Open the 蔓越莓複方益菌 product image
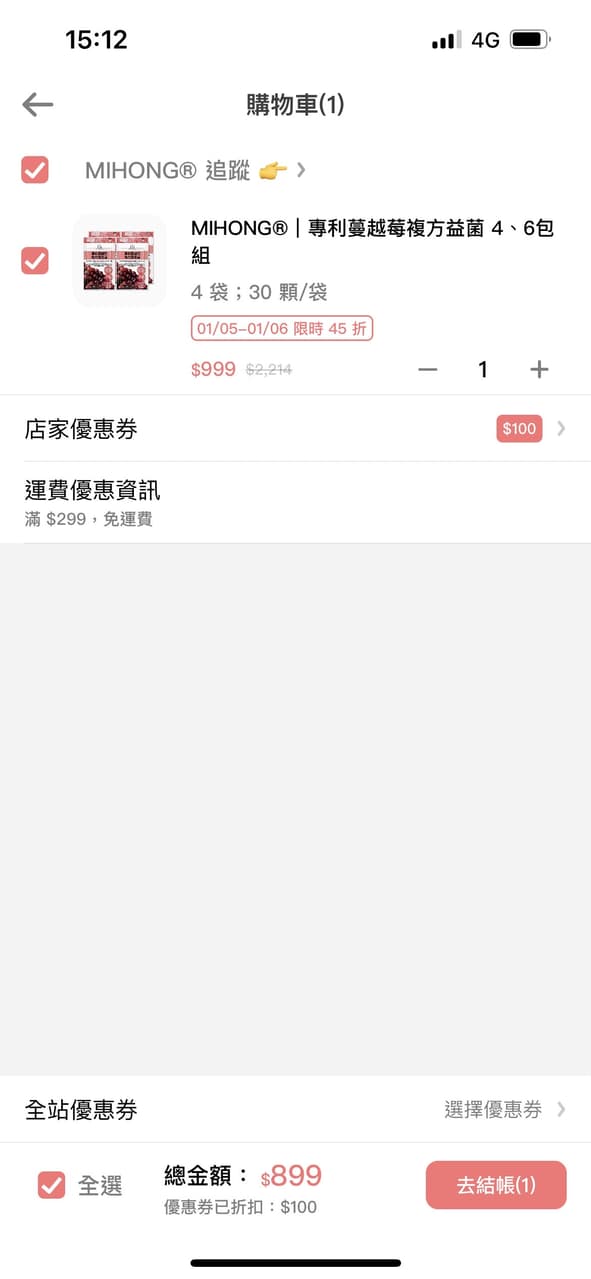Screen dimensions: 591x1279 [x=119, y=260]
